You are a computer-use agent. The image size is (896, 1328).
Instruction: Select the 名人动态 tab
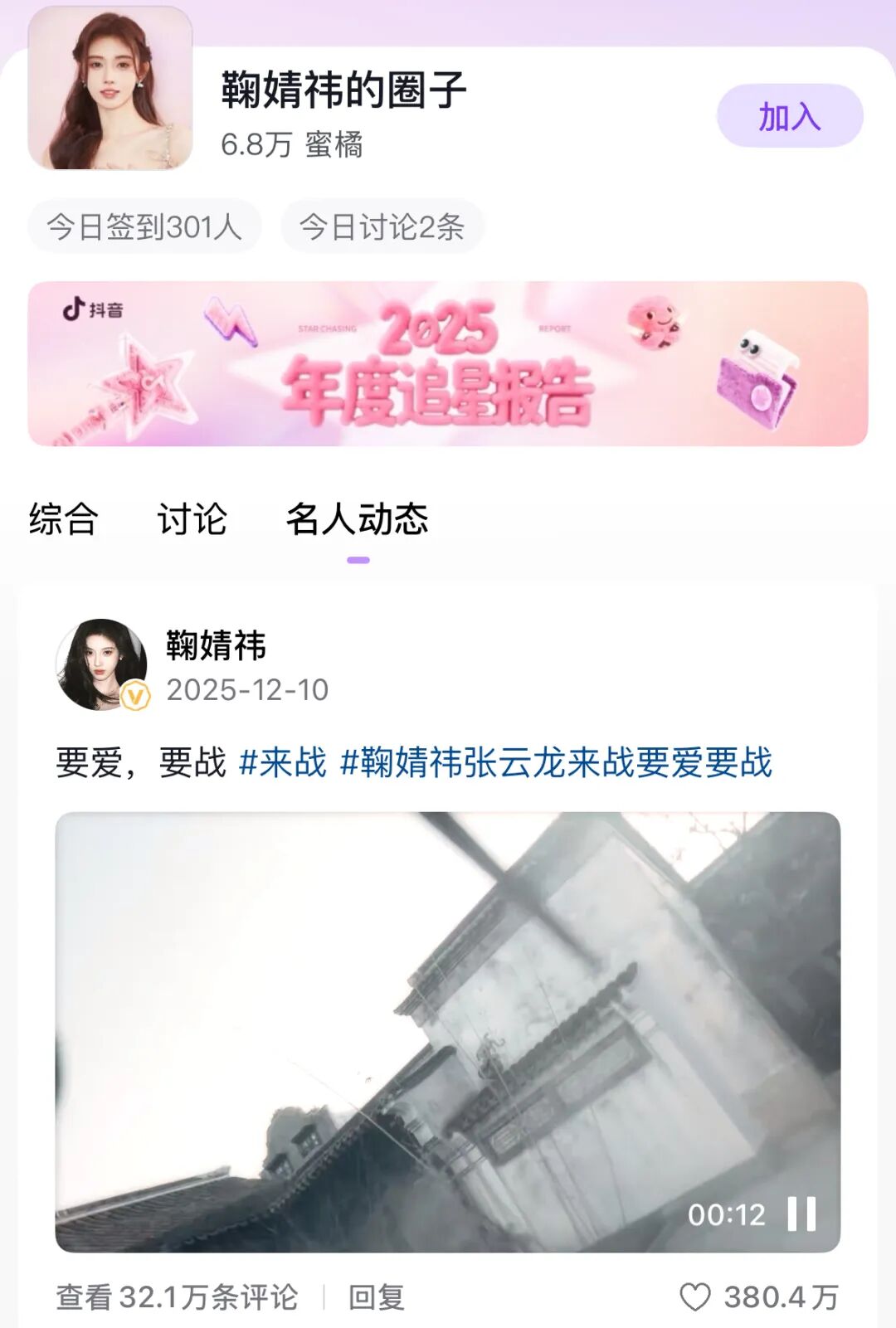tap(360, 518)
